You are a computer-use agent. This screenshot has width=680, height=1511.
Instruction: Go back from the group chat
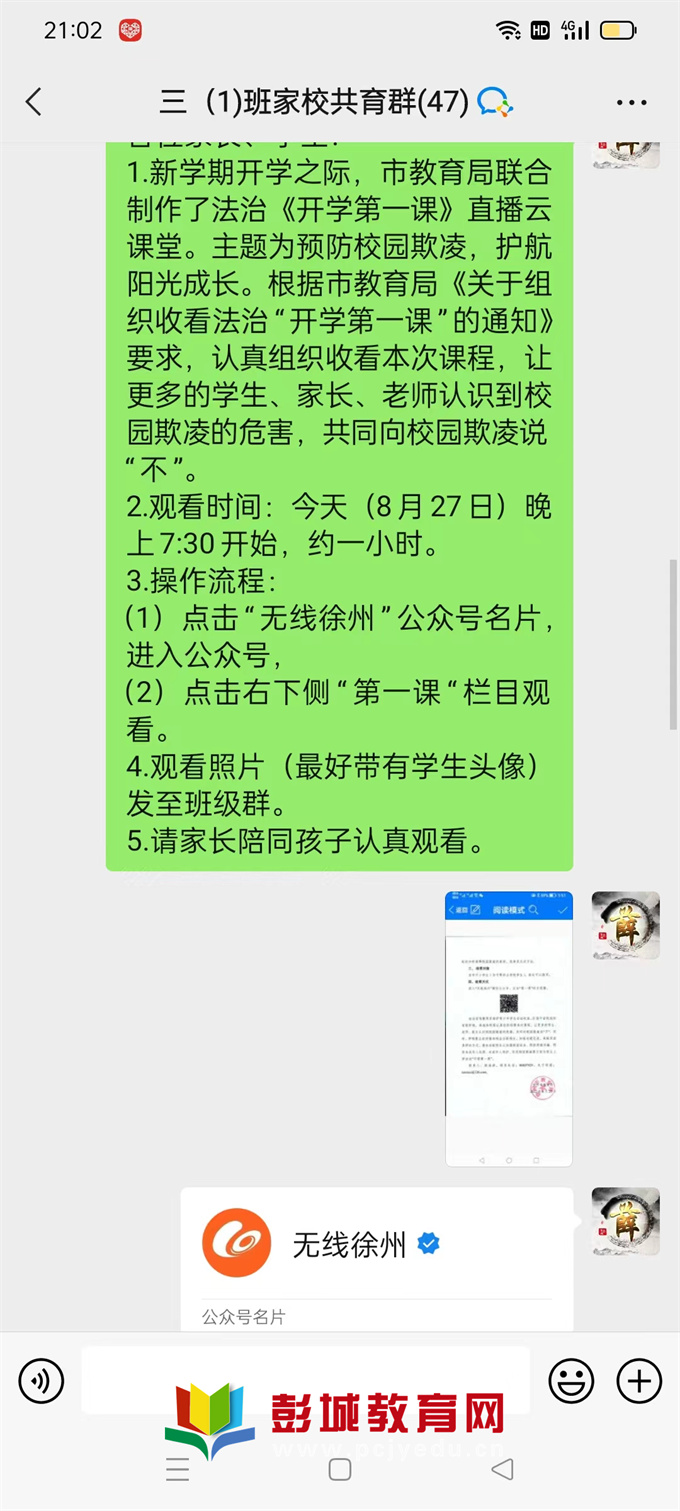click(x=34, y=101)
